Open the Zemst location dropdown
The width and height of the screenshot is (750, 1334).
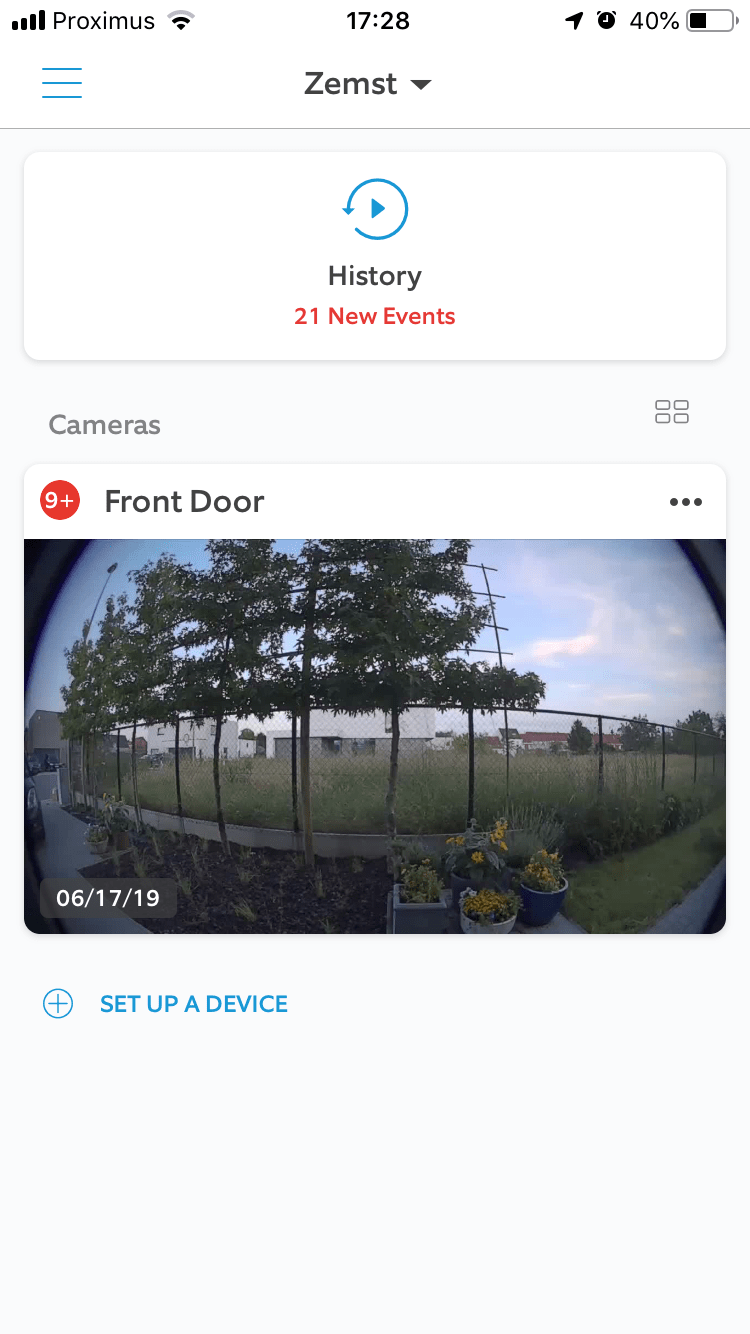click(351, 84)
